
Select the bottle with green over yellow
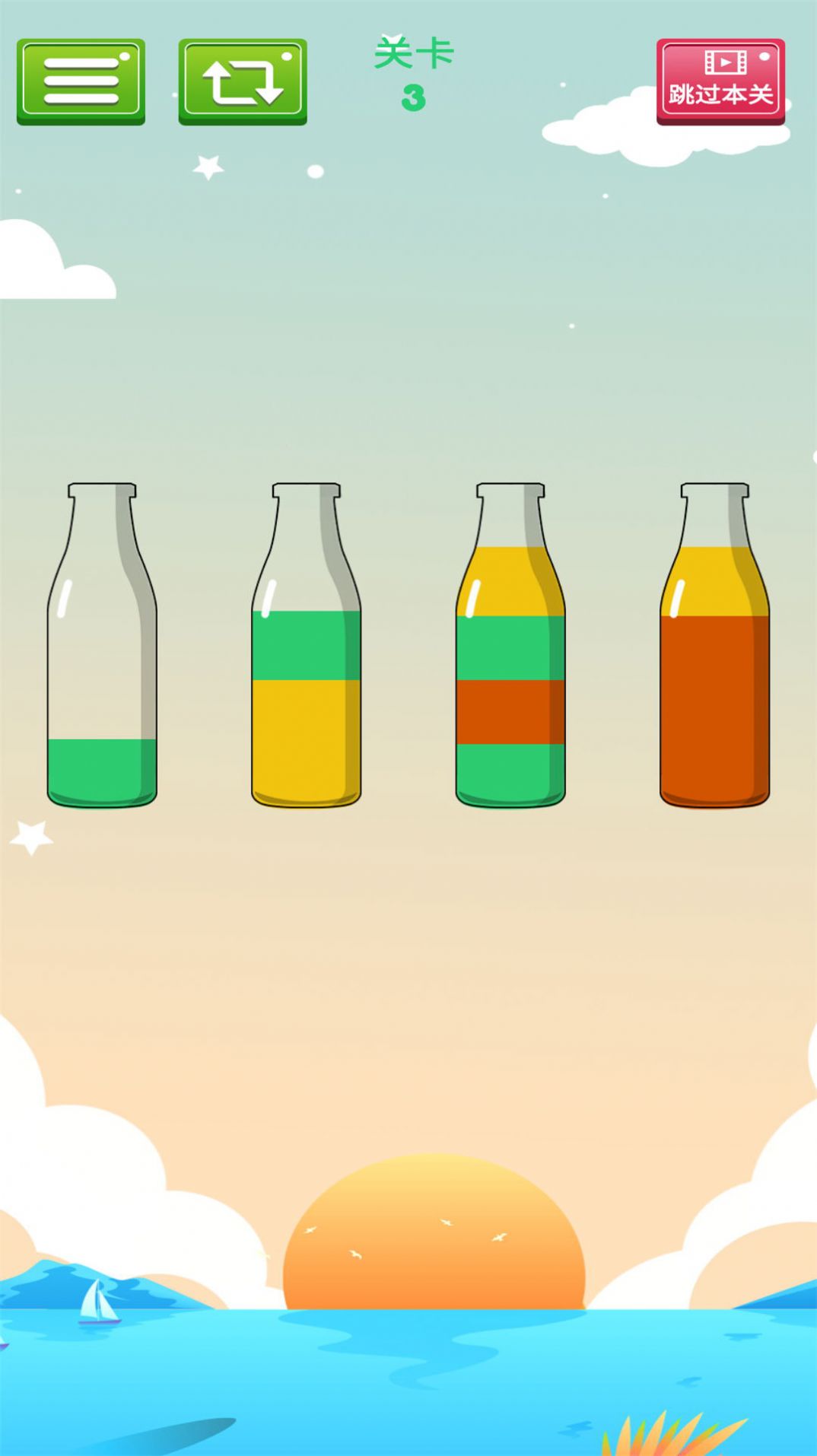point(306,647)
